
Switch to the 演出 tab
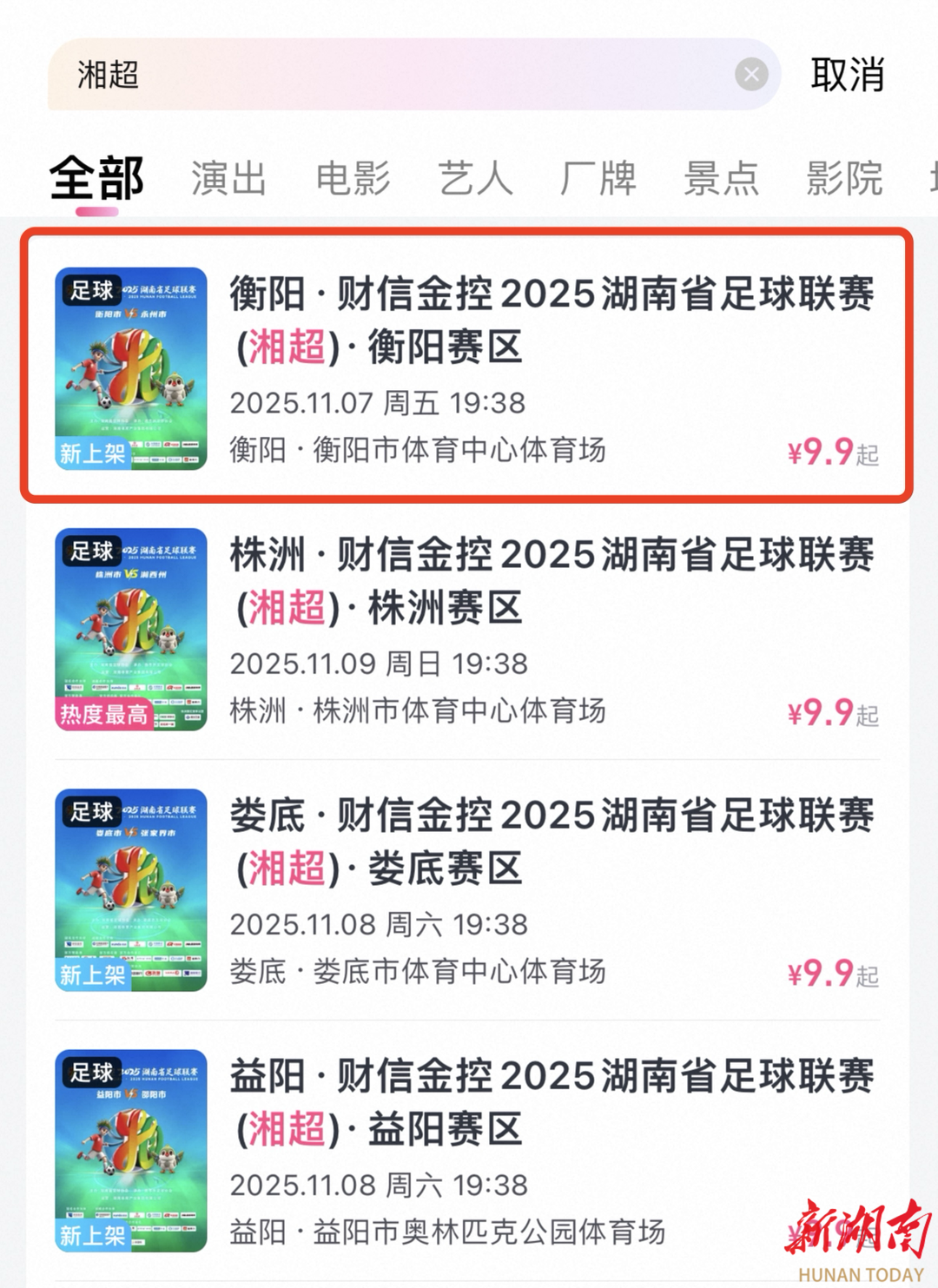coord(228,179)
